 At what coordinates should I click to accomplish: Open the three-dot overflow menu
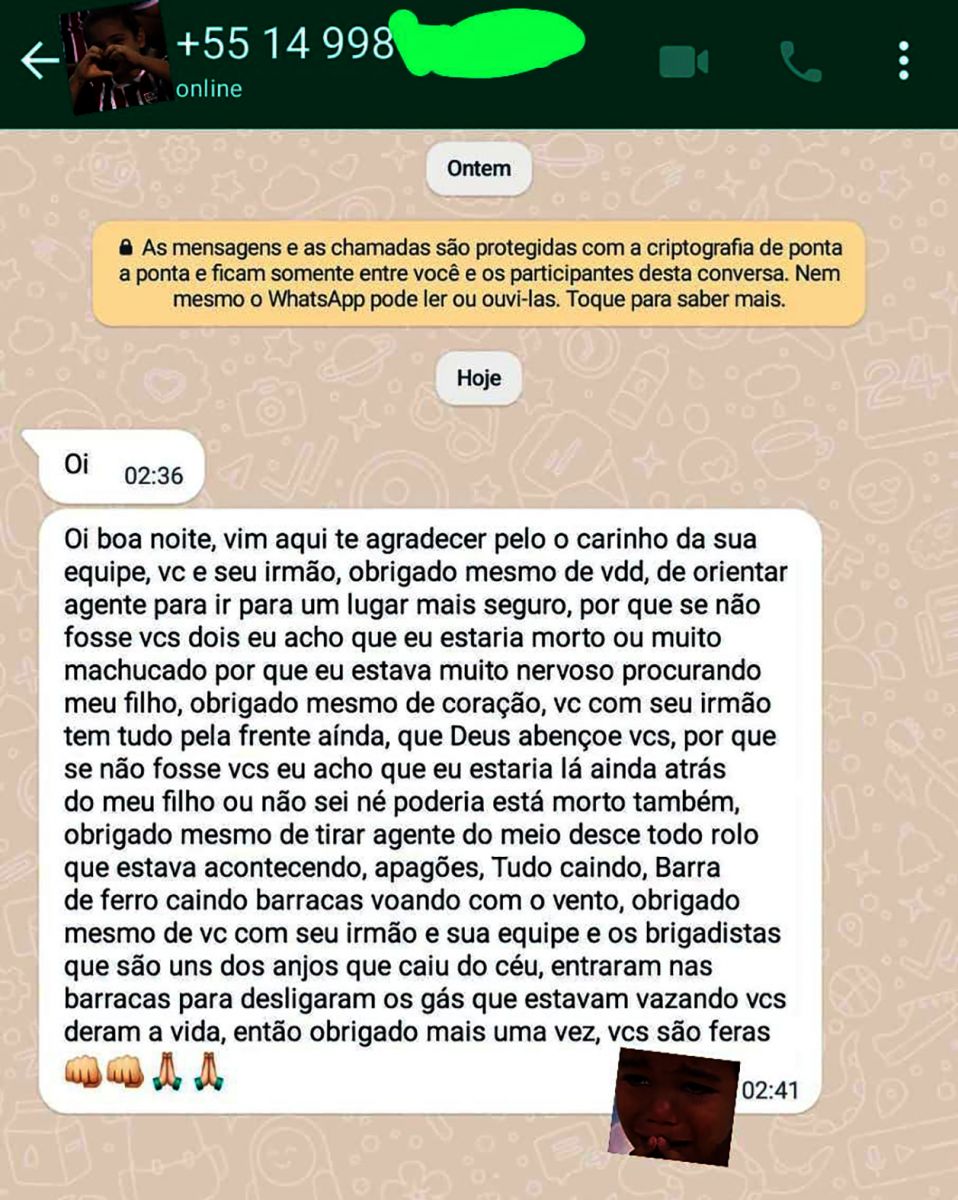point(904,62)
